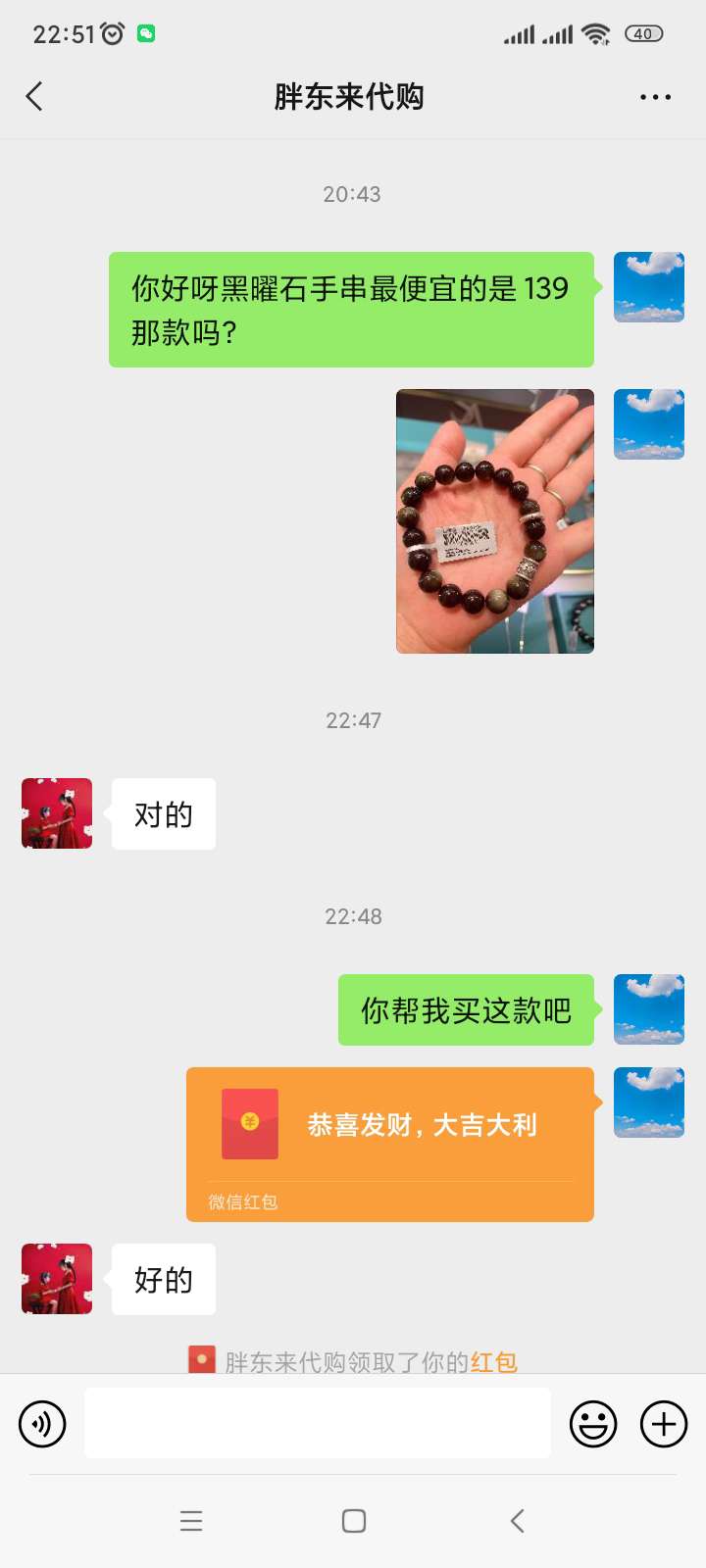Switch to voice message input

42,1424
